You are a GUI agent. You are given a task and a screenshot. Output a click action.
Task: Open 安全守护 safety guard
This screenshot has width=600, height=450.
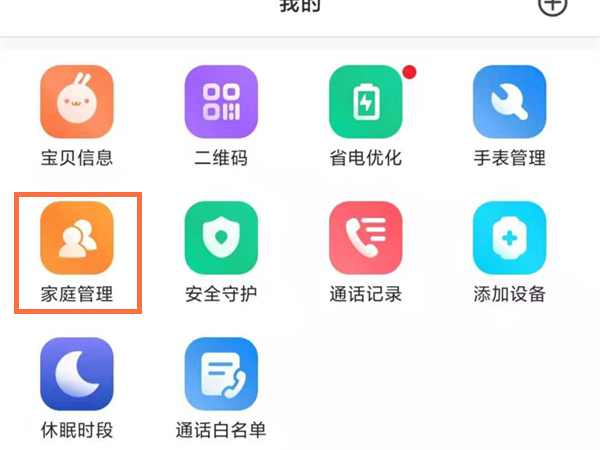pyautogui.click(x=221, y=238)
